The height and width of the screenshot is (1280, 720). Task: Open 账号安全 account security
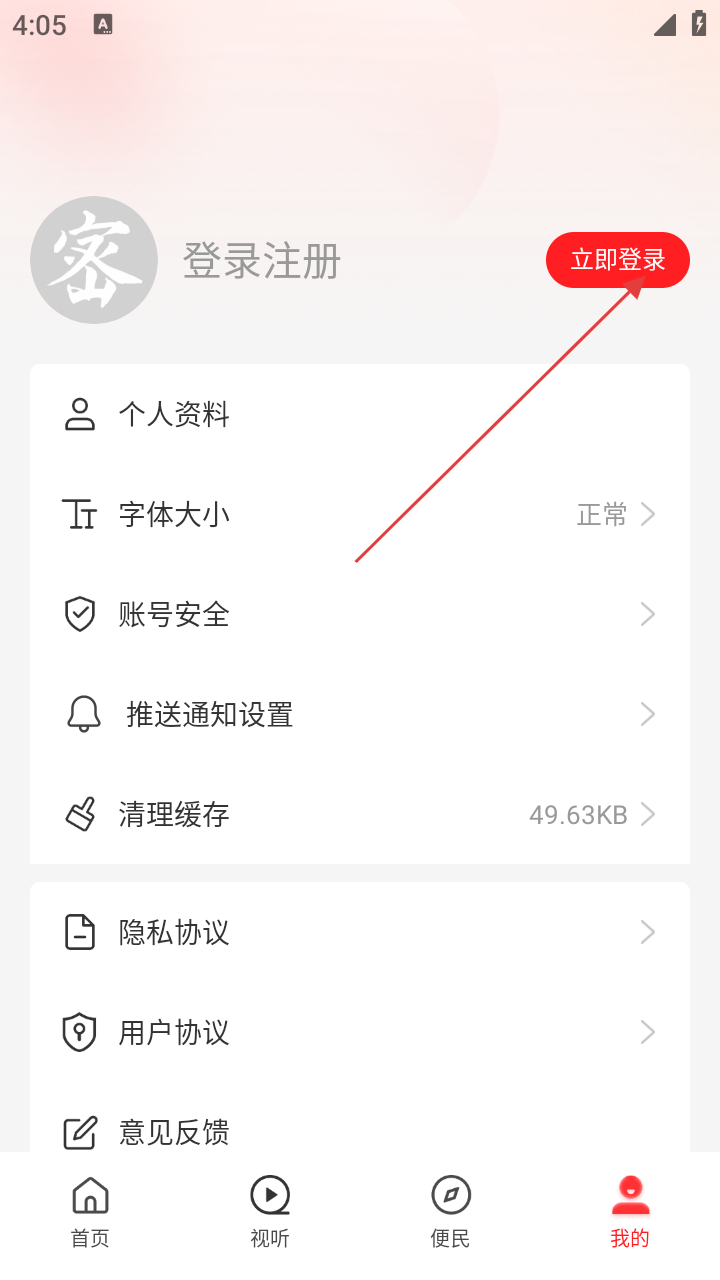coord(360,614)
